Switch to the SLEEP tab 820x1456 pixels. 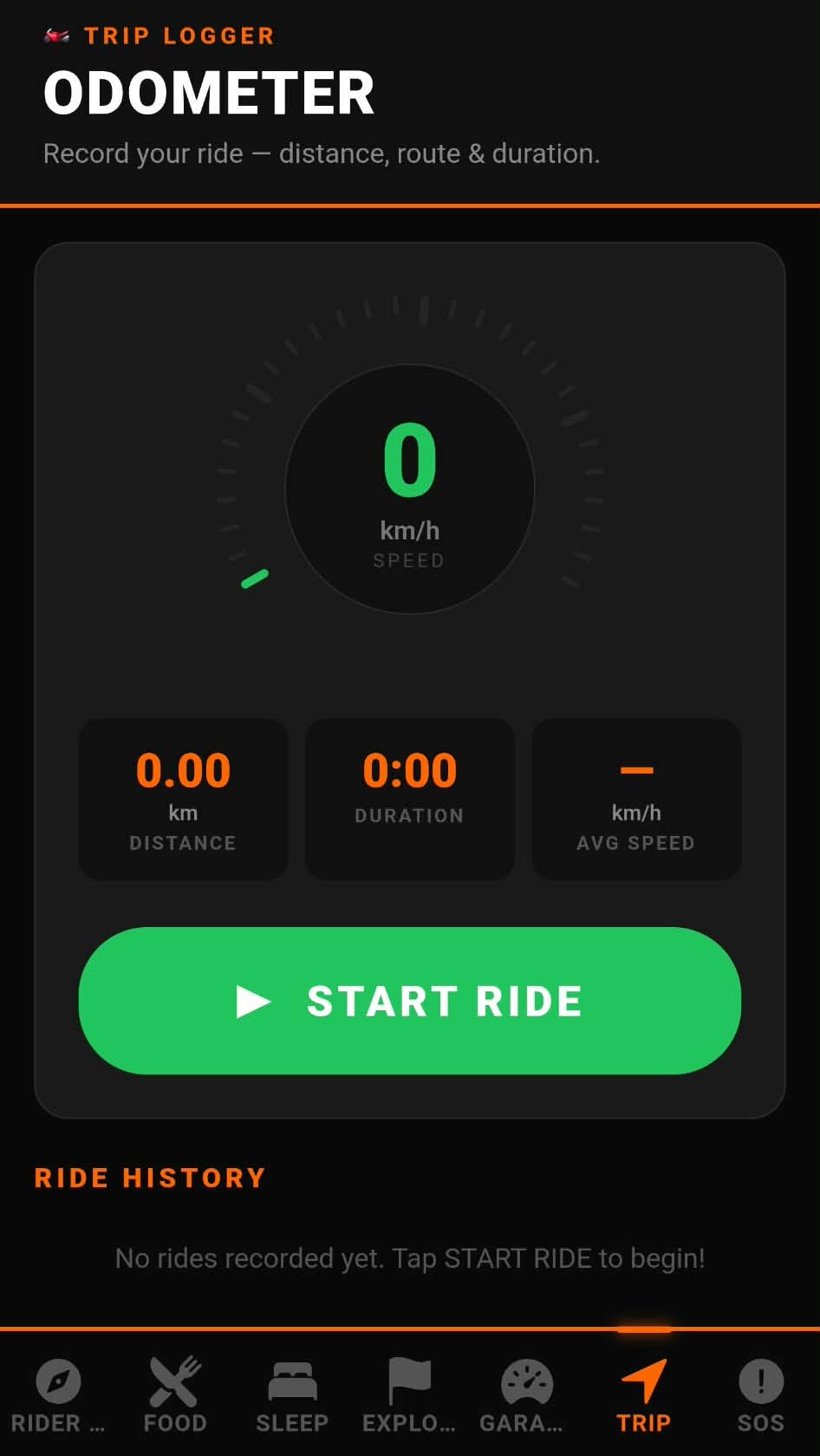[x=291, y=1396]
